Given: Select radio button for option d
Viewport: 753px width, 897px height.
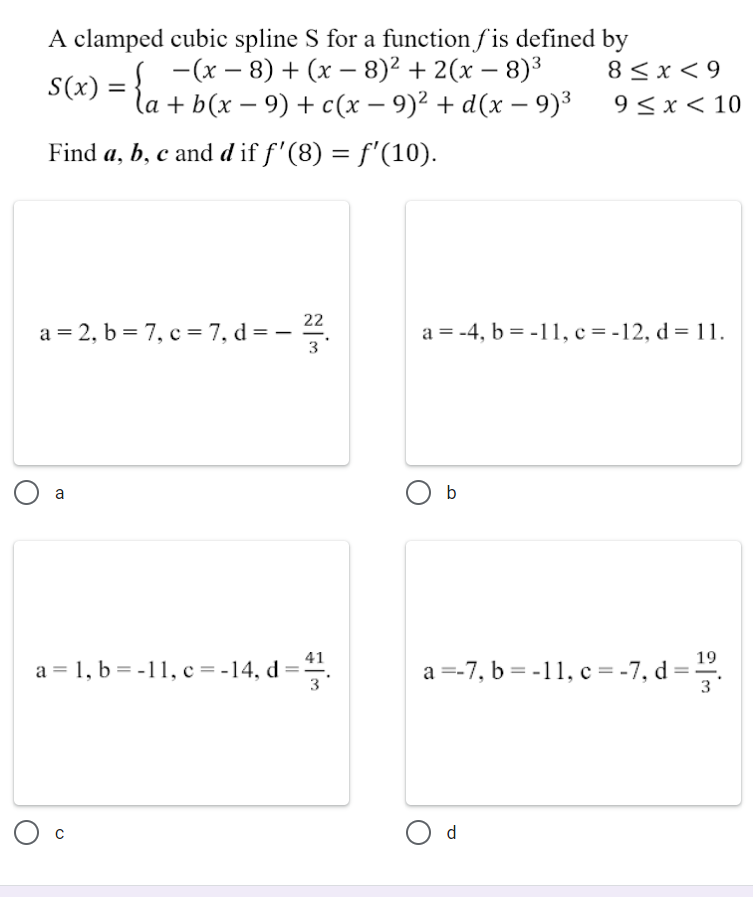Looking at the screenshot, I should tap(417, 831).
